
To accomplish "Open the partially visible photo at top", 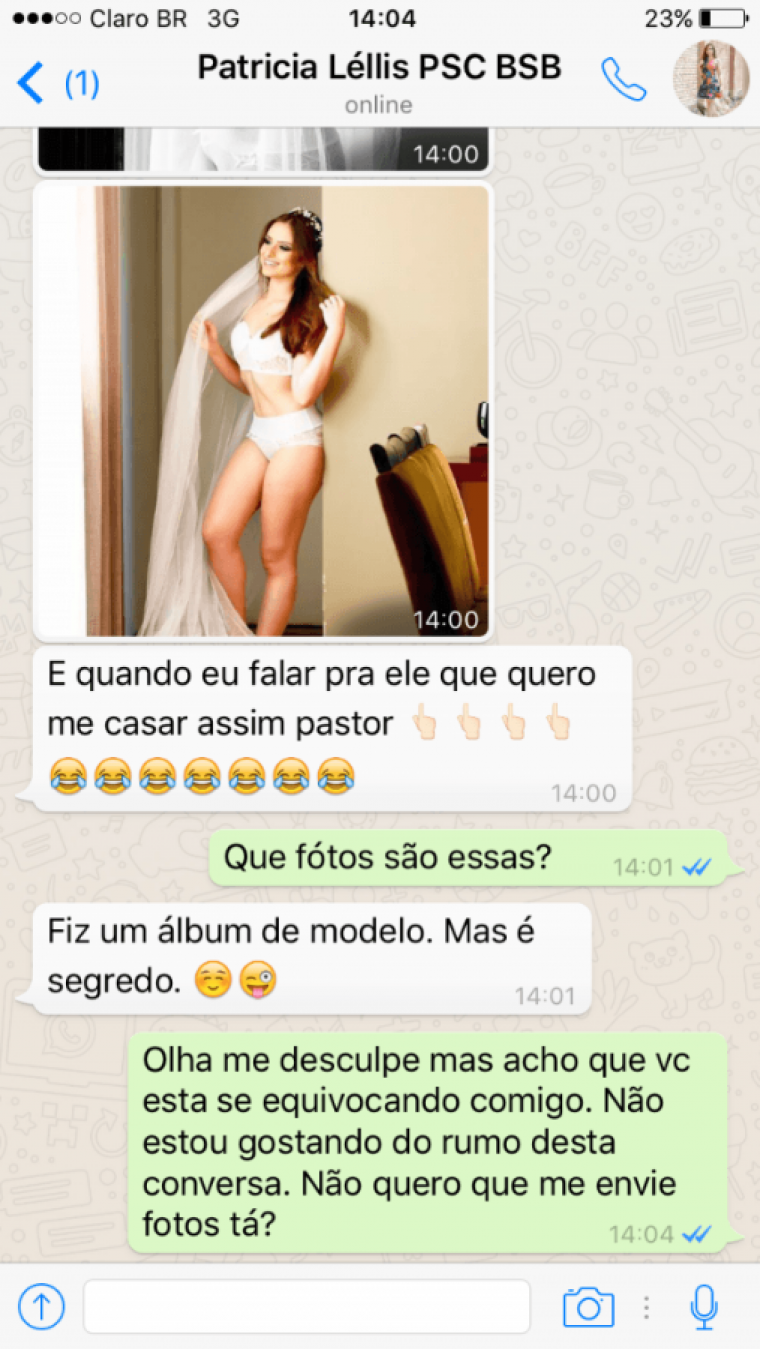I will (x=263, y=150).
